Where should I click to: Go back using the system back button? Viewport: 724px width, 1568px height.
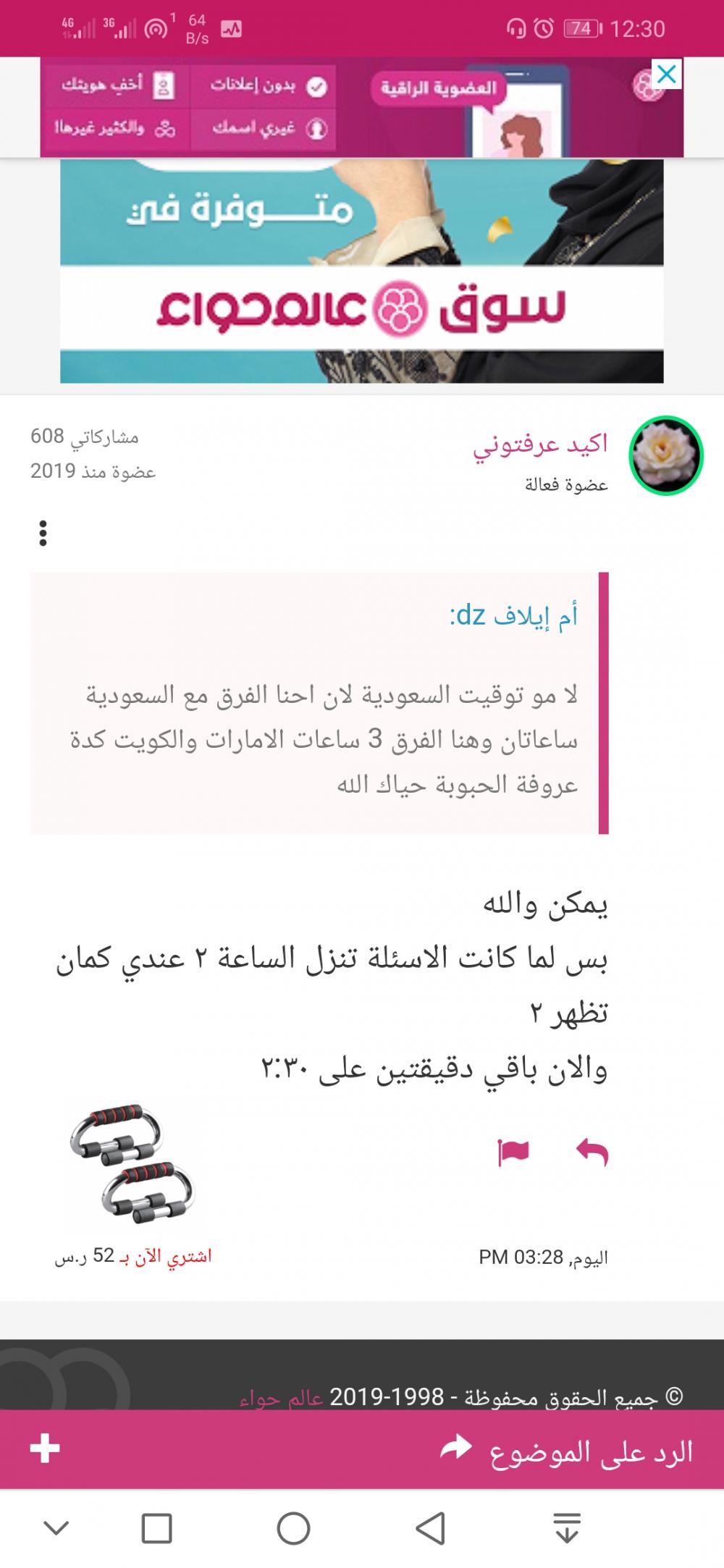(430, 1530)
